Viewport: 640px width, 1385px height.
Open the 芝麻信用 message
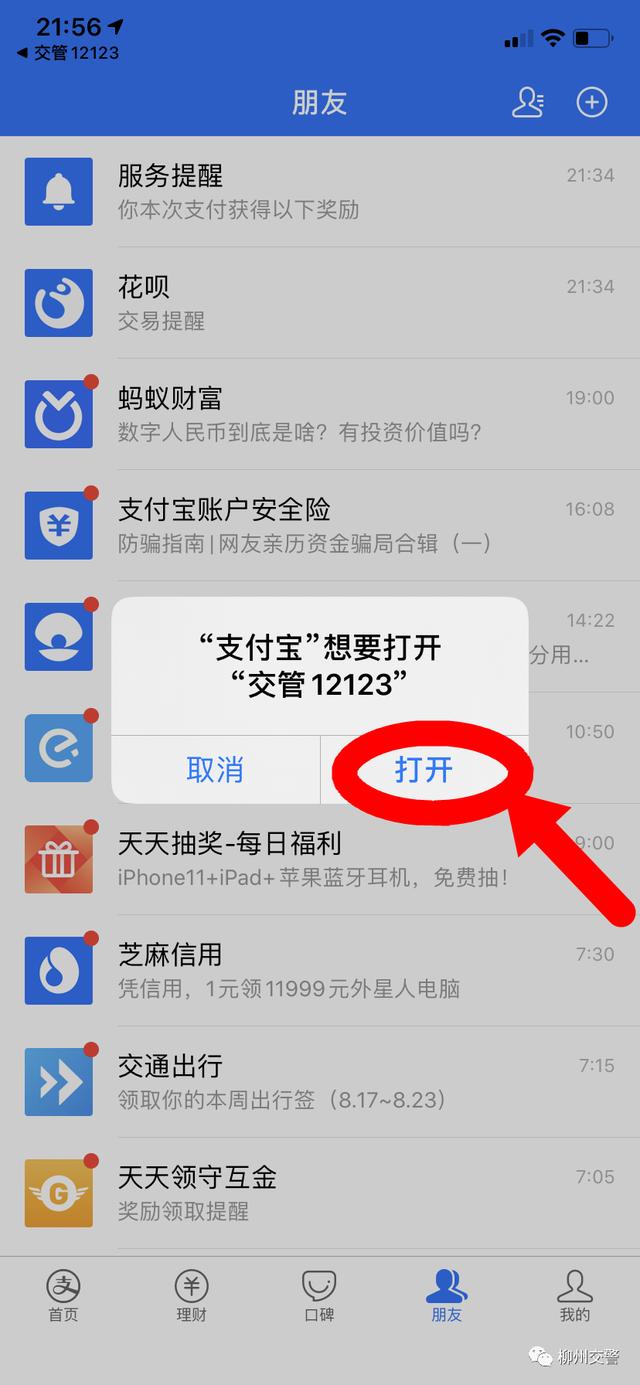[x=320, y=970]
